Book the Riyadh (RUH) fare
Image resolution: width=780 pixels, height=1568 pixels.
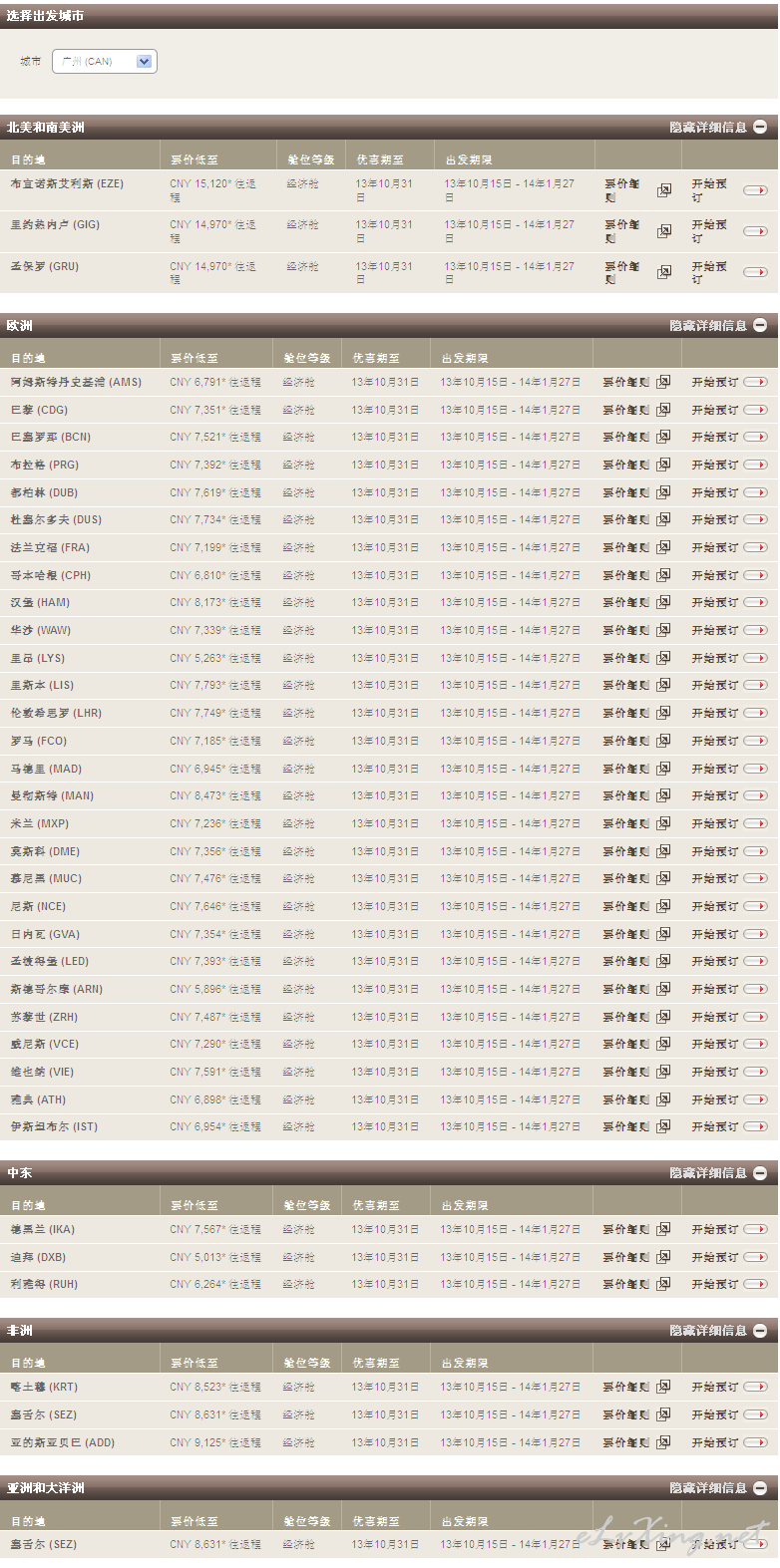tap(729, 1284)
